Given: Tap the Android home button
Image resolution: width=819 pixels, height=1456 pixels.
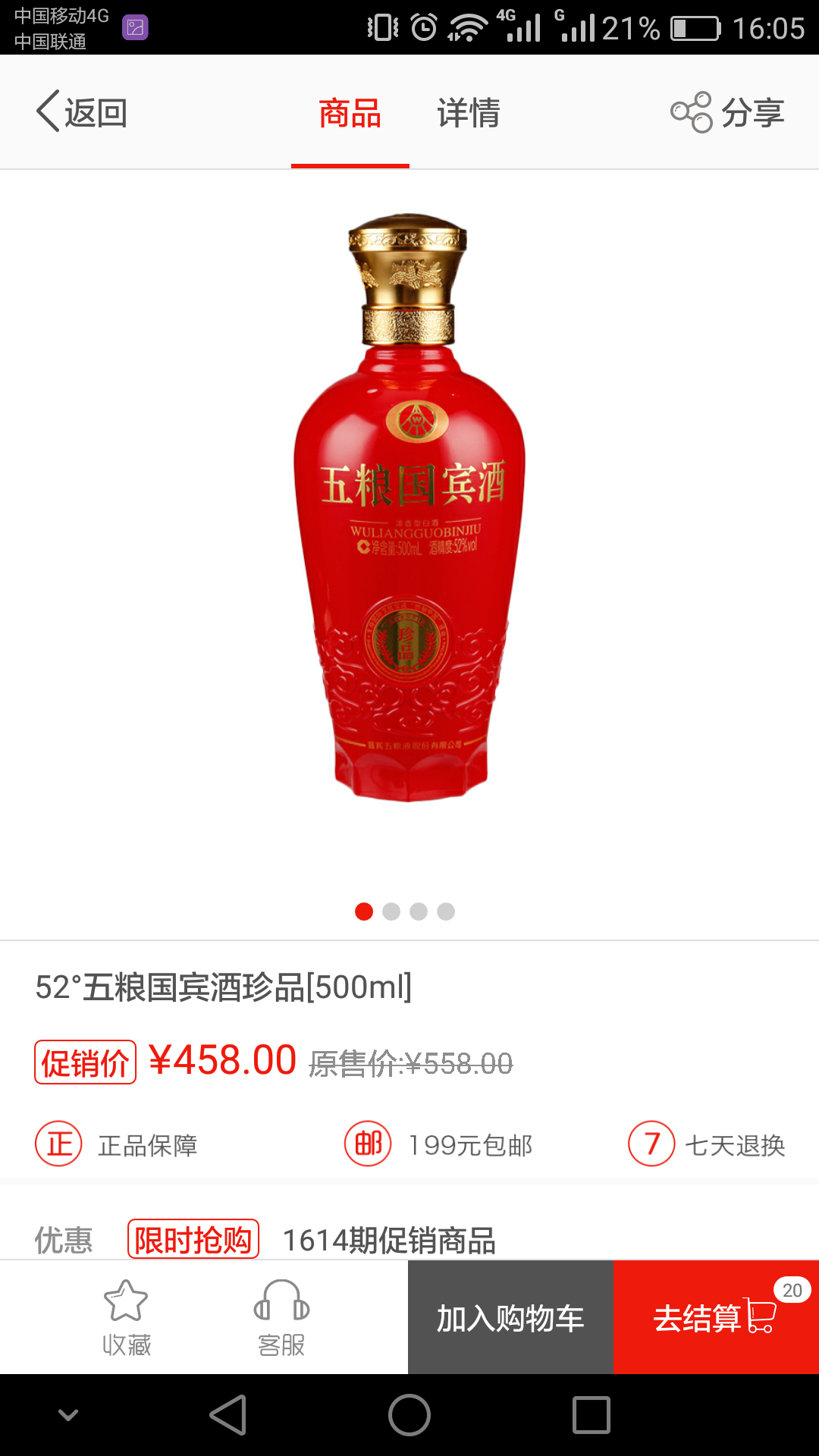Looking at the screenshot, I should point(409,1415).
